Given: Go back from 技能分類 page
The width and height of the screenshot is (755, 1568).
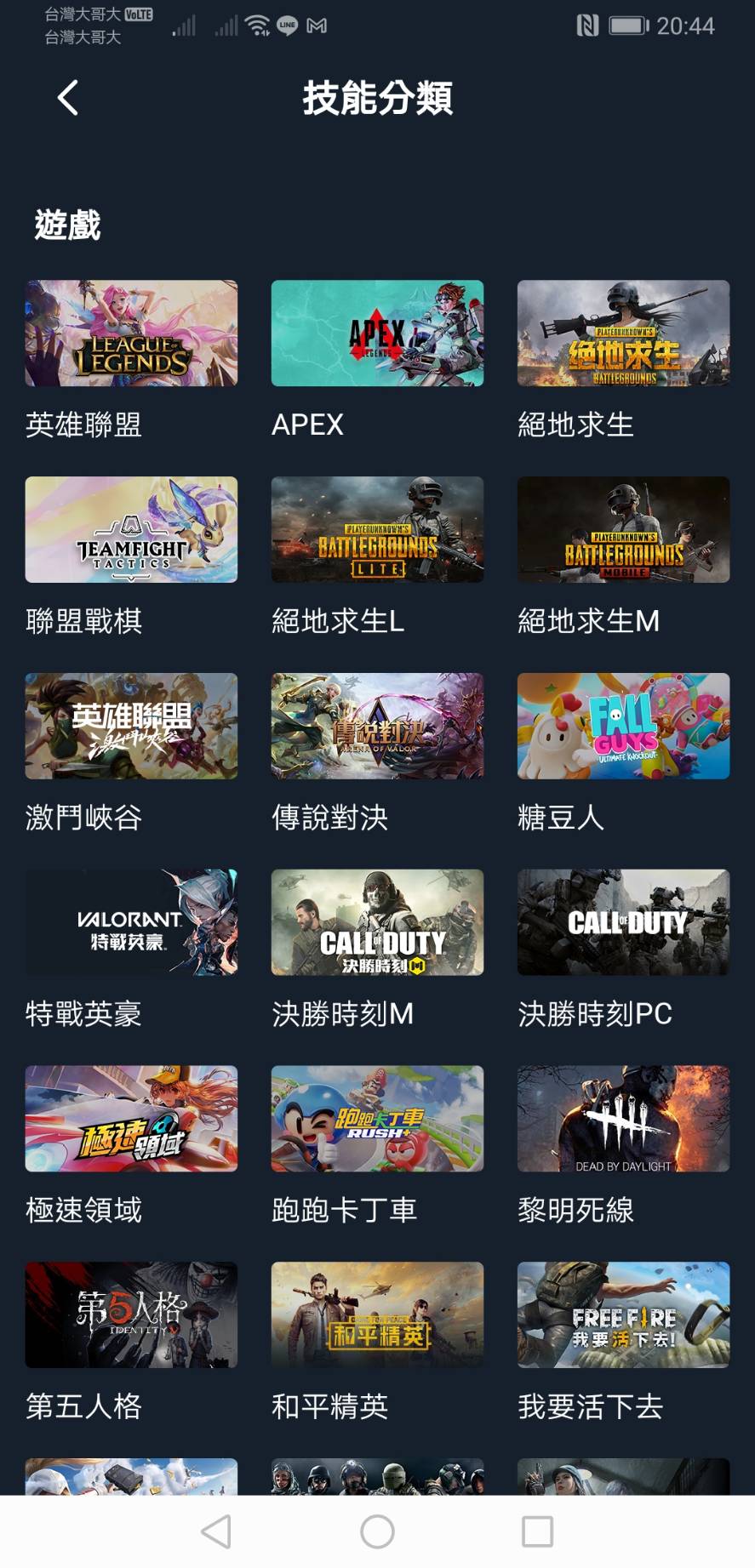Looking at the screenshot, I should point(68,98).
